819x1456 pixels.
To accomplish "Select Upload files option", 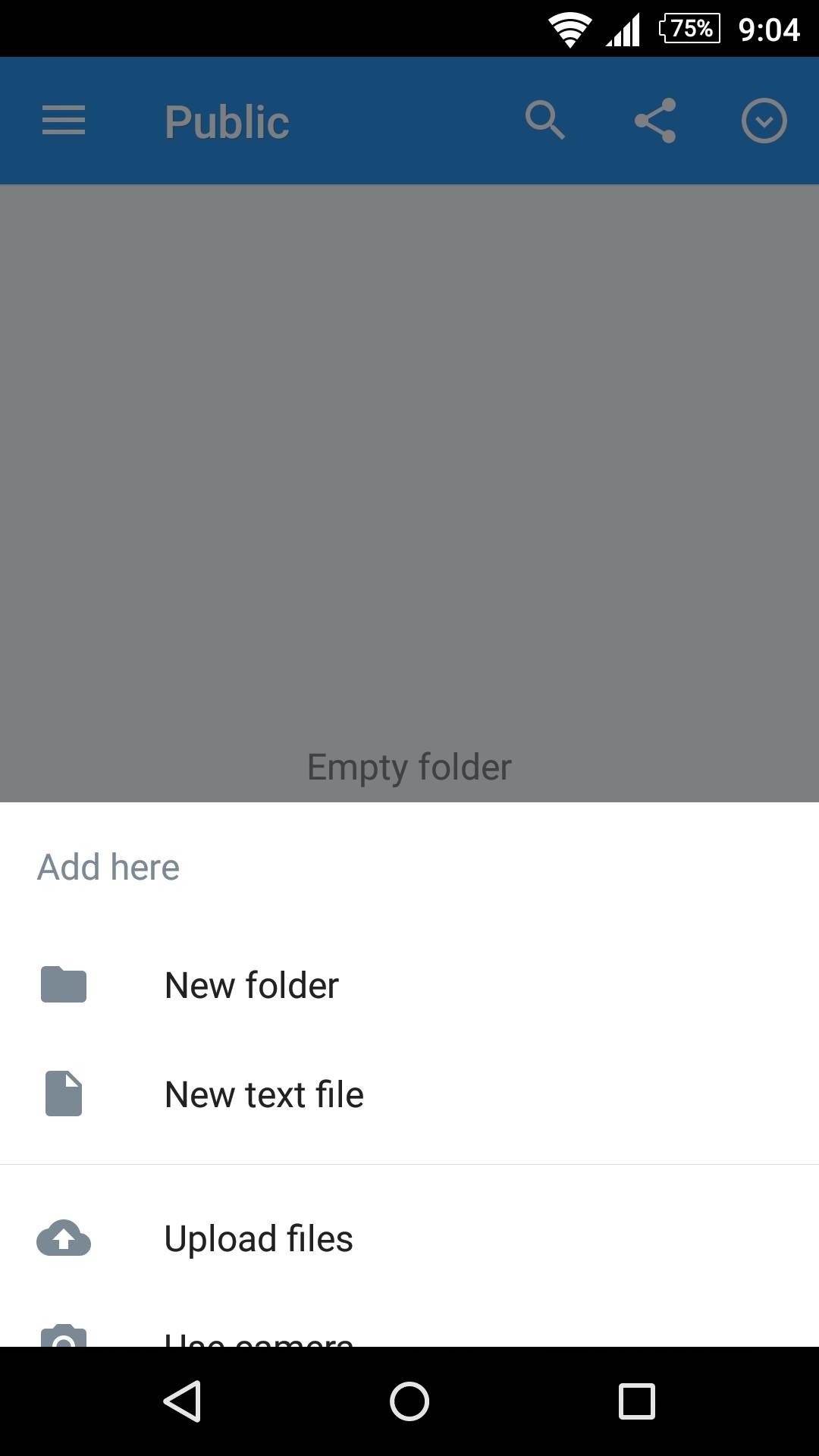I will click(259, 1239).
